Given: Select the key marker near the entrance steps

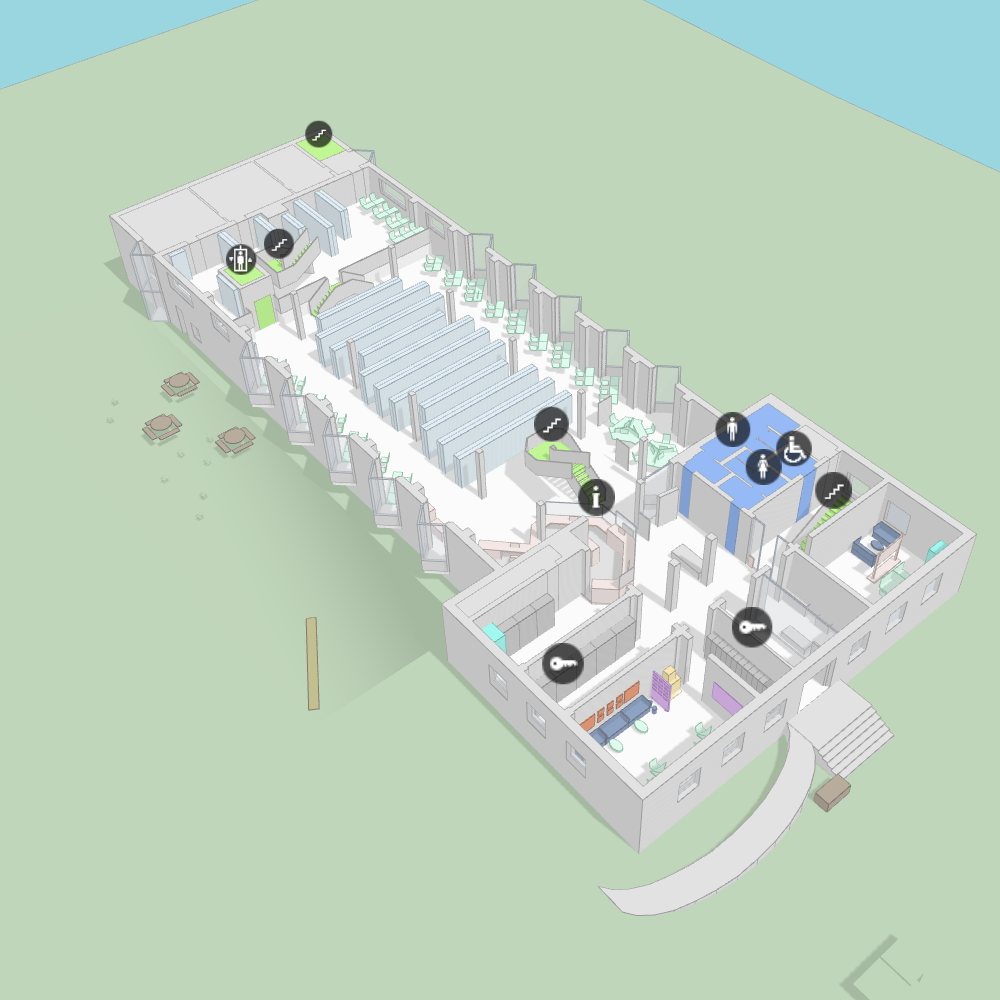Looking at the screenshot, I should click(751, 627).
